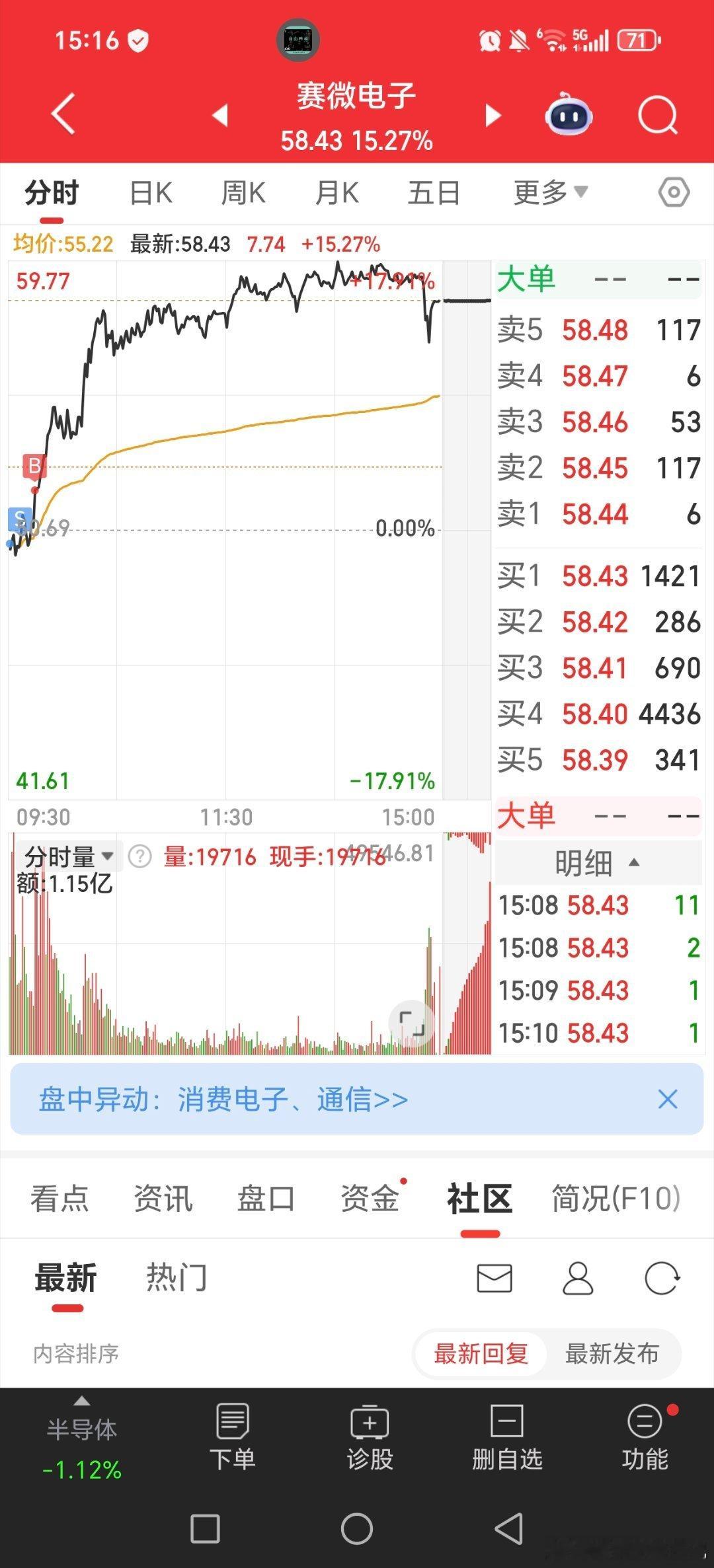Image resolution: width=714 pixels, height=1568 pixels.
Task: Switch to the 日K chart tab
Action: (151, 193)
